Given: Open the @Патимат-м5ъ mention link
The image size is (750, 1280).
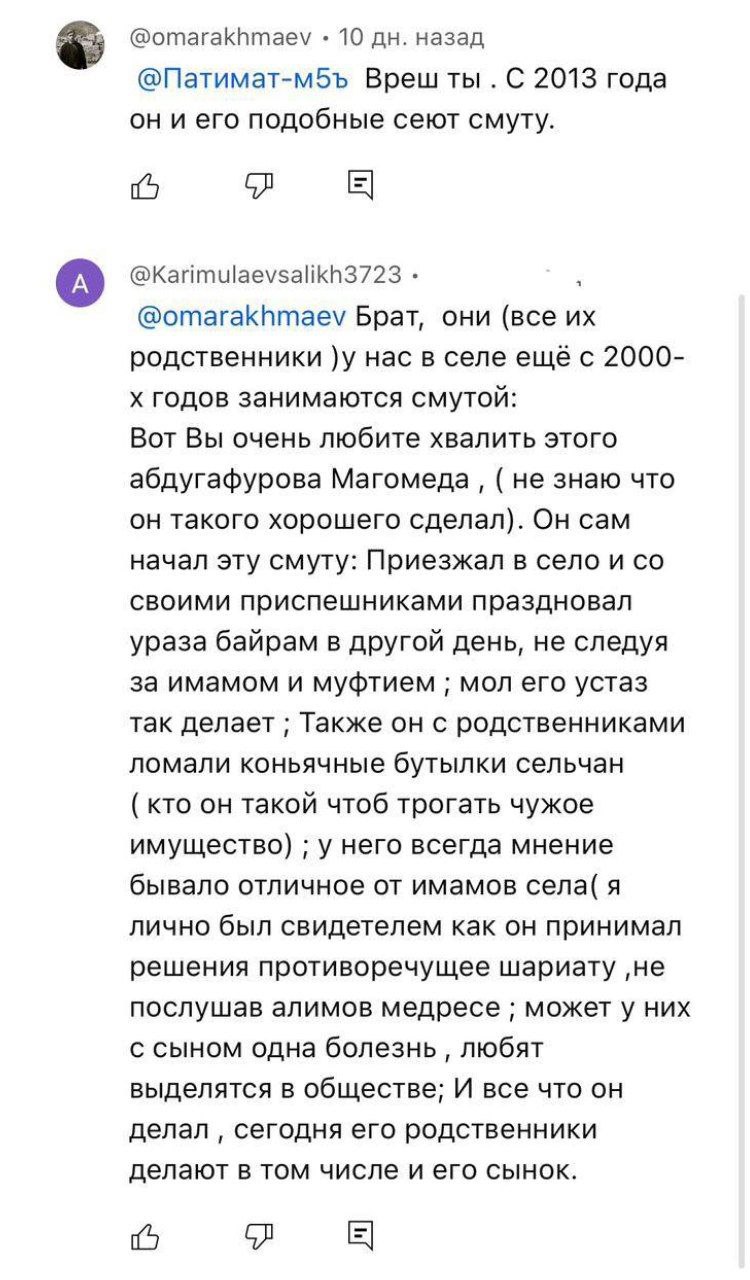Looking at the screenshot, I should pyautogui.click(x=242, y=79).
